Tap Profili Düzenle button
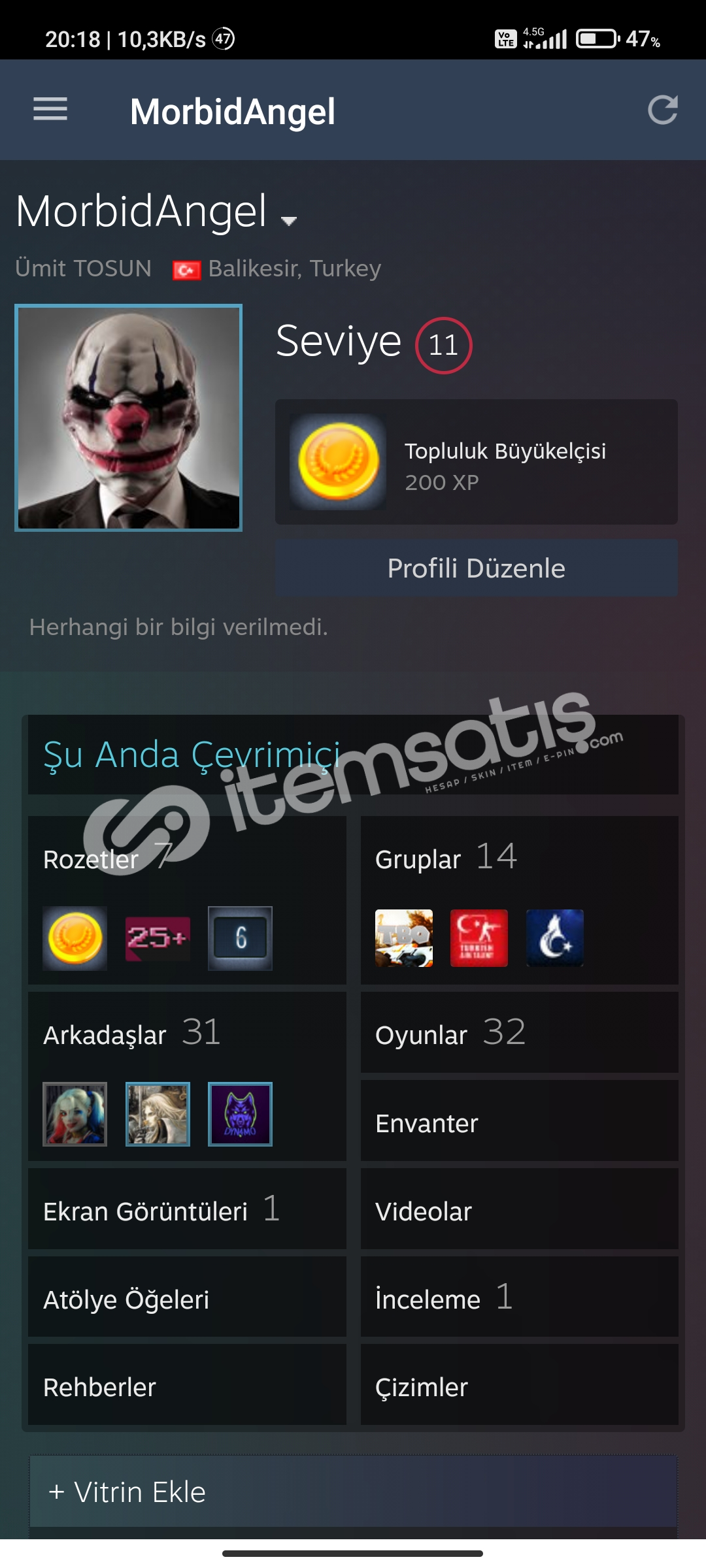706x1568 pixels. tap(476, 568)
